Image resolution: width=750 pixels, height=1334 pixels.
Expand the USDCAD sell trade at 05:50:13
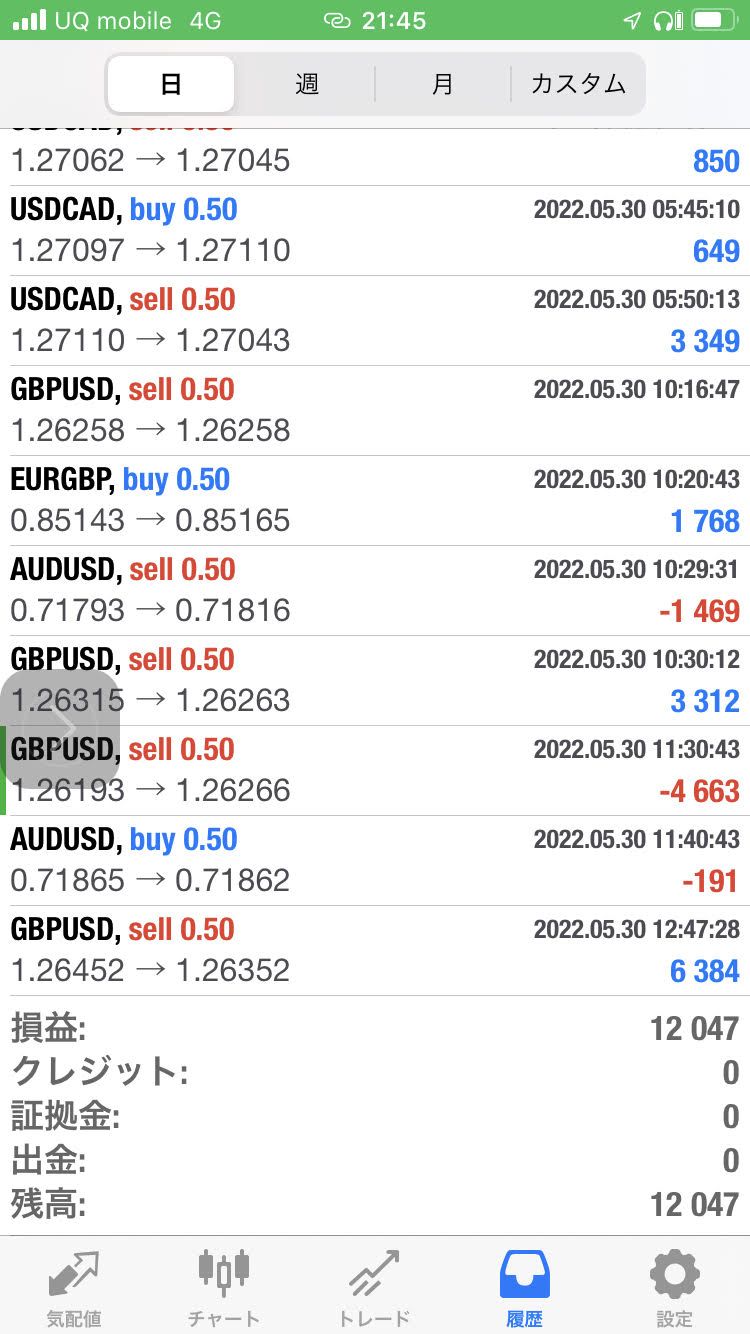(375, 320)
